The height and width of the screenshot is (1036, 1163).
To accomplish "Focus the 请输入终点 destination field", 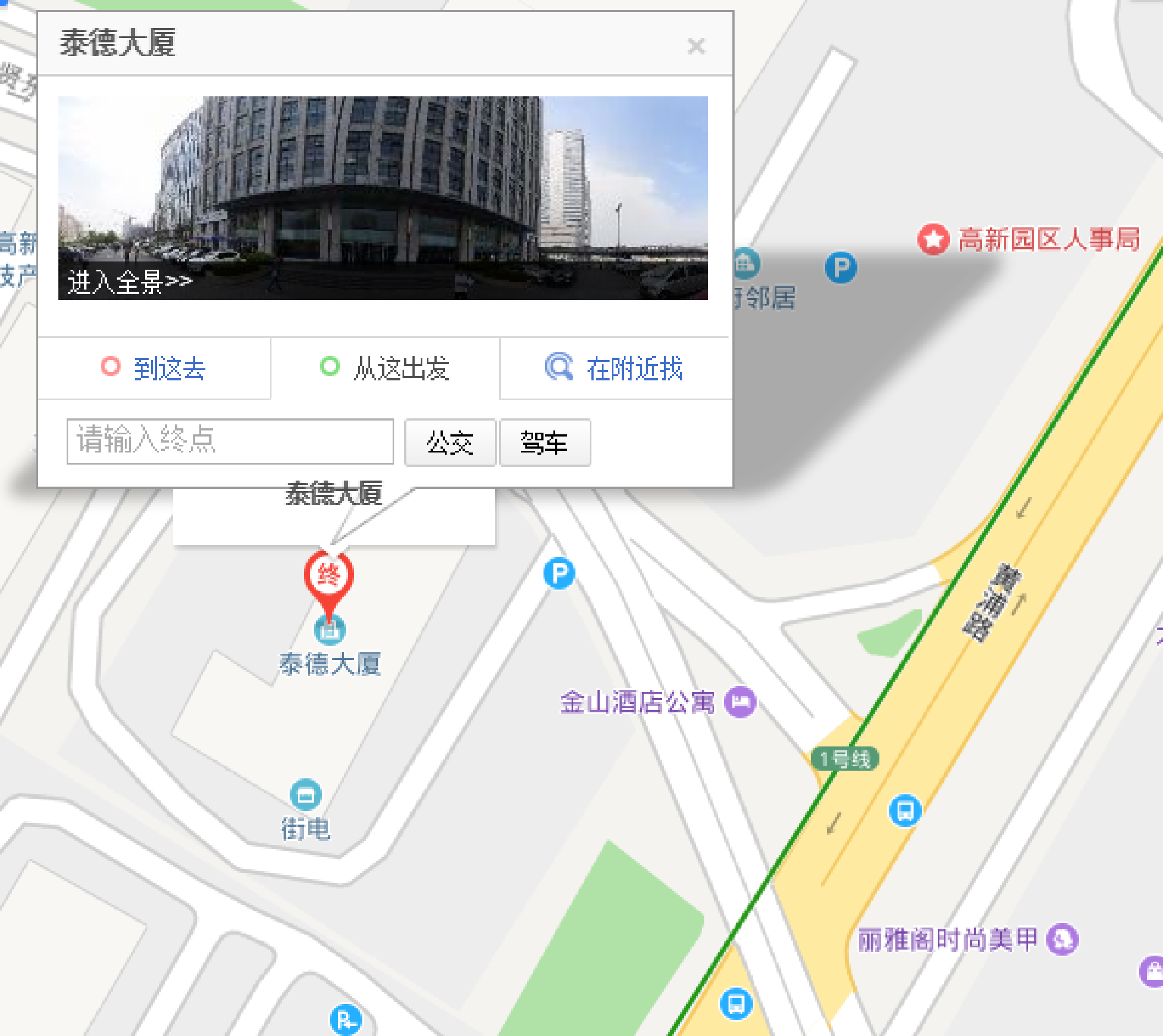I will point(230,441).
